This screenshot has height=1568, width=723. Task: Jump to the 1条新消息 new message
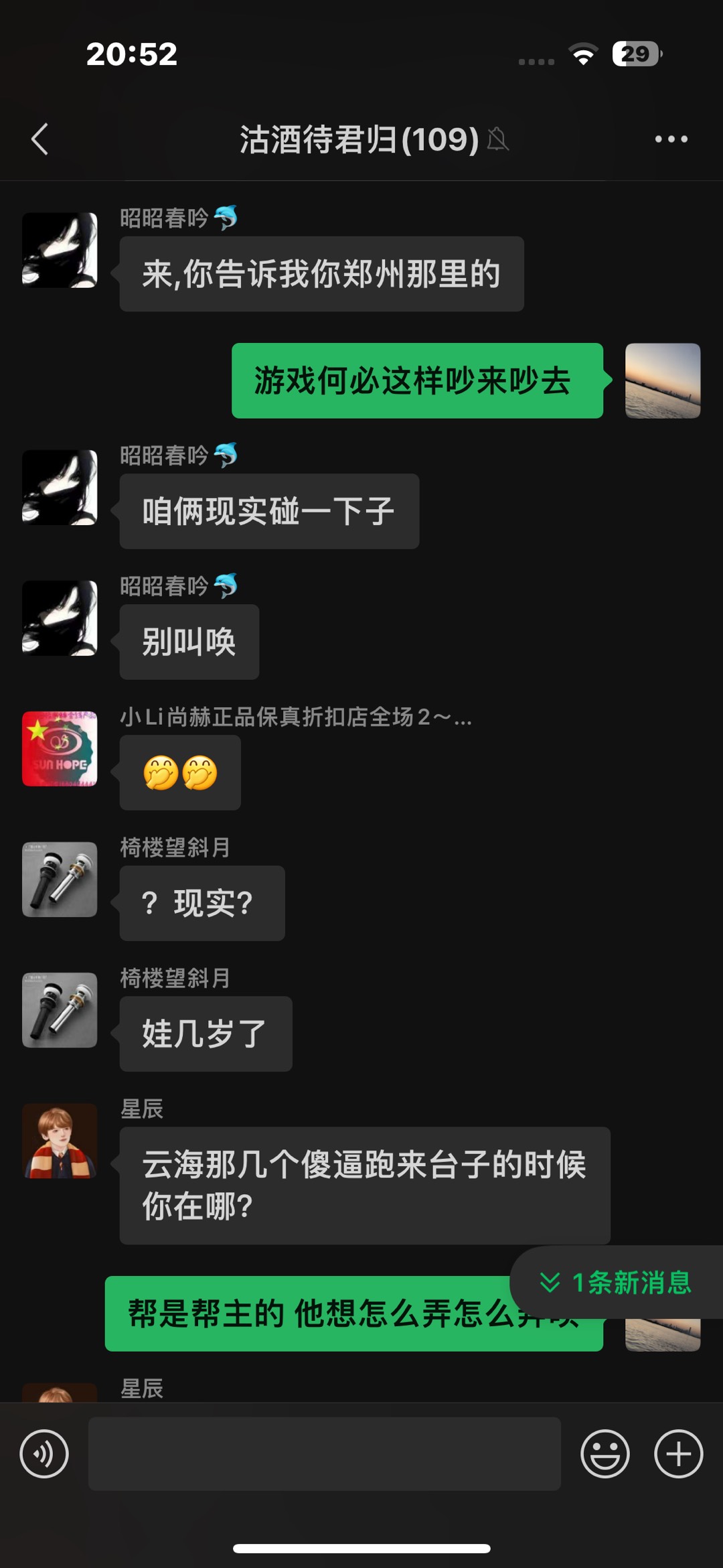click(617, 1283)
